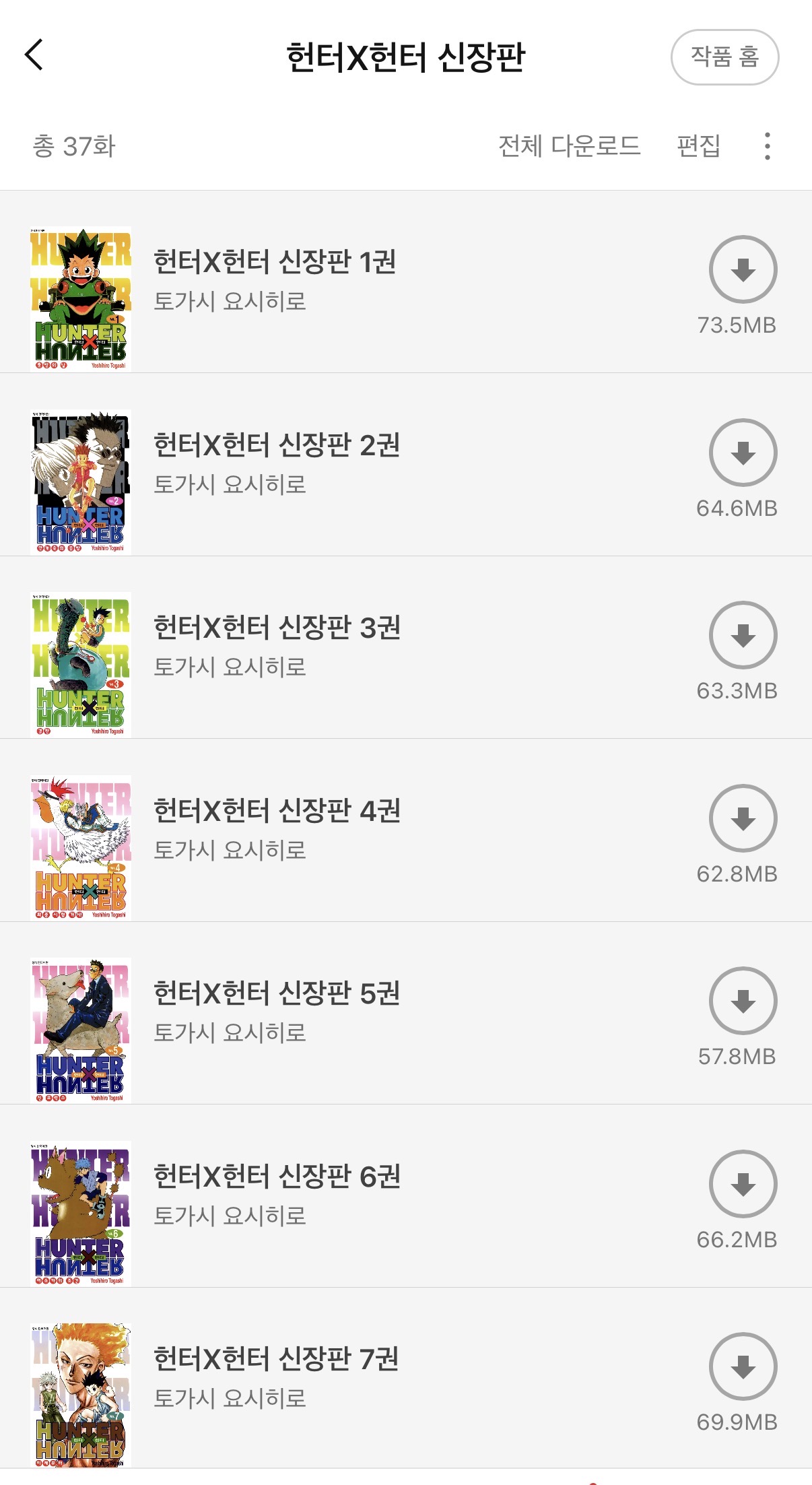The width and height of the screenshot is (812, 1485).
Task: Go back using the top-left arrow
Action: (34, 55)
